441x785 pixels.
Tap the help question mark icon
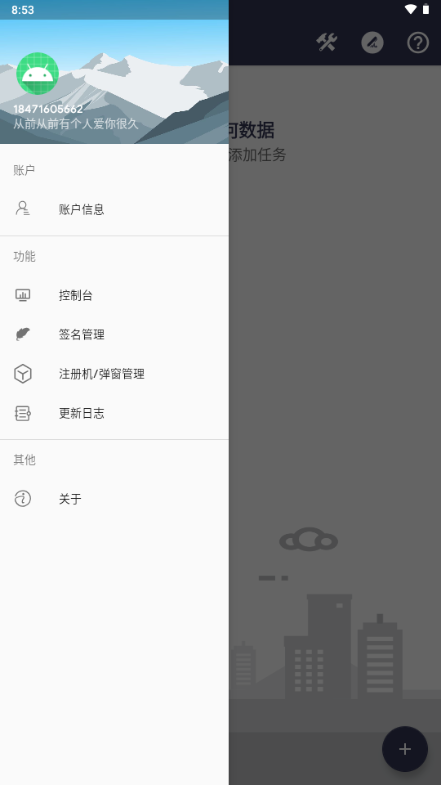[x=417, y=43]
